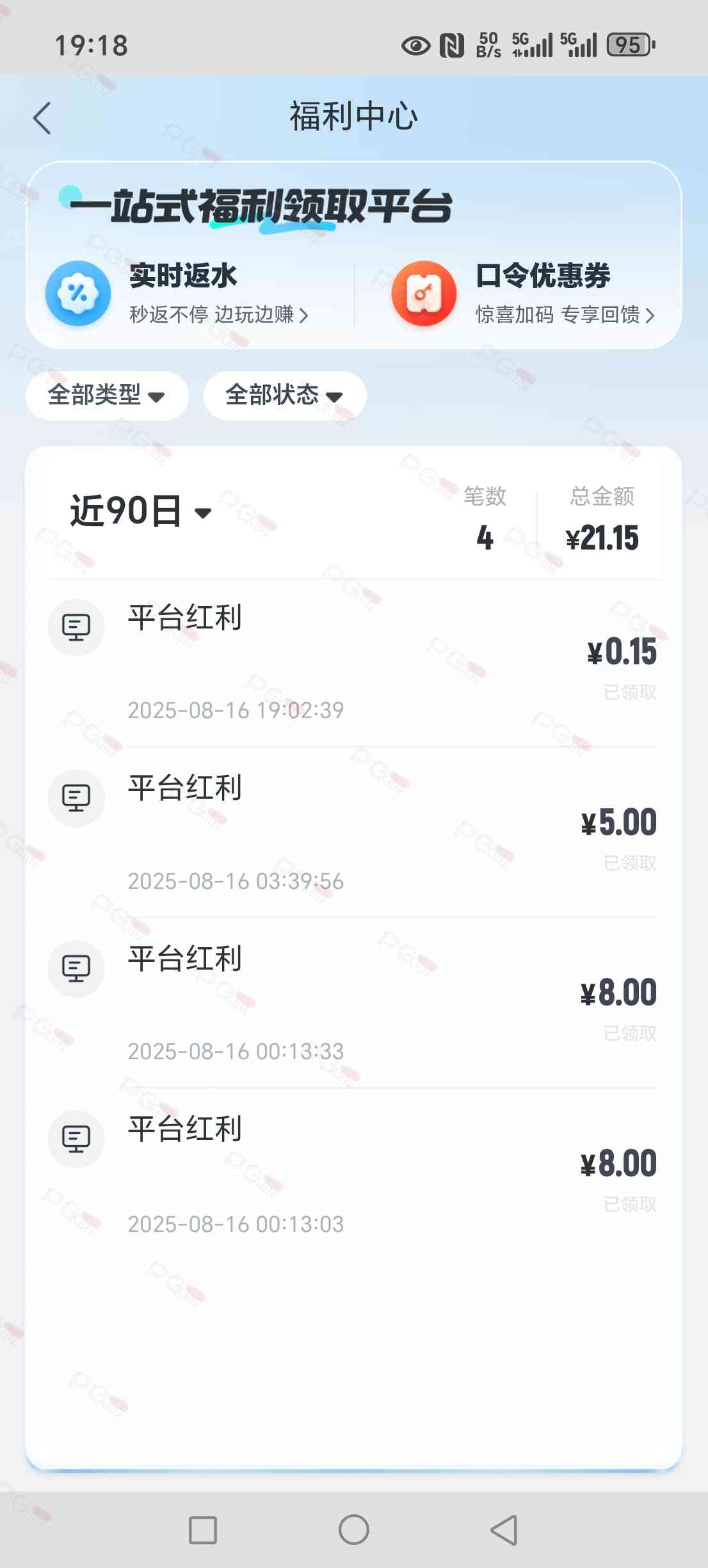Screen dimensions: 708x1568
Task: Expand the 全部状态 filter
Action: [285, 396]
